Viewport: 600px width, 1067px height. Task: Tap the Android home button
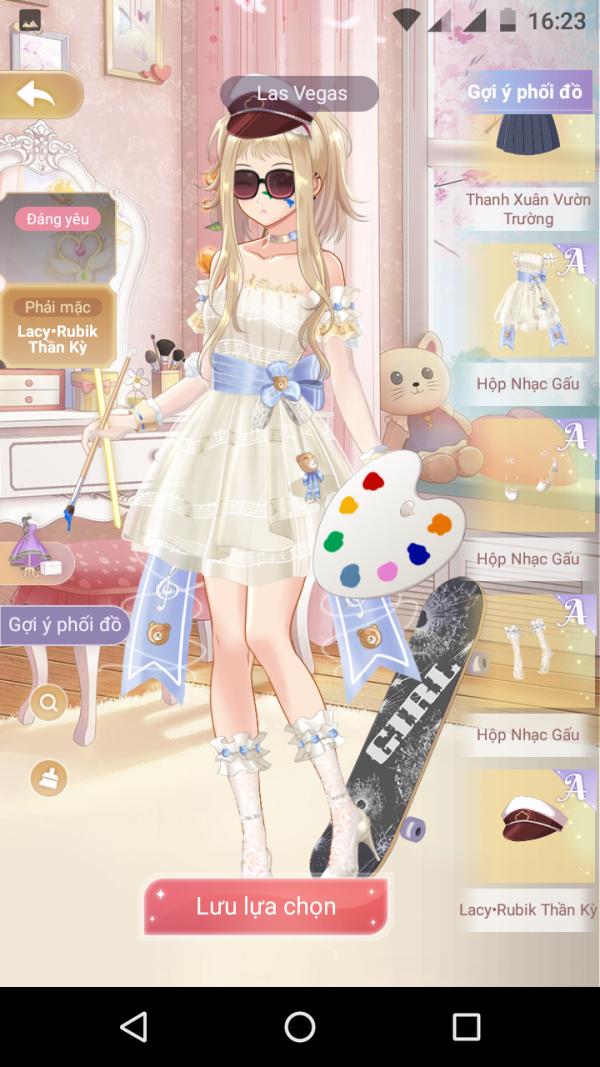[299, 1026]
